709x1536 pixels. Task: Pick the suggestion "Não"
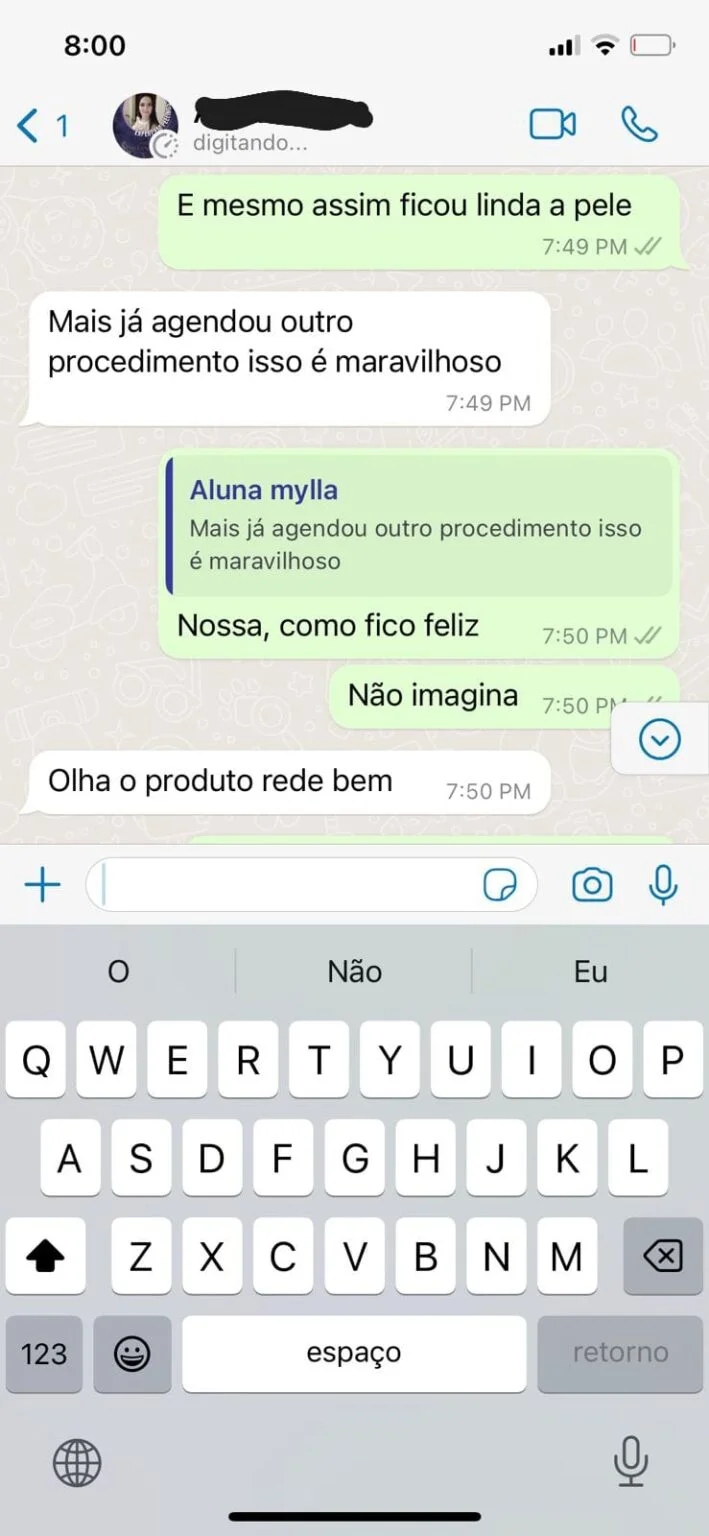pyautogui.click(x=354, y=972)
